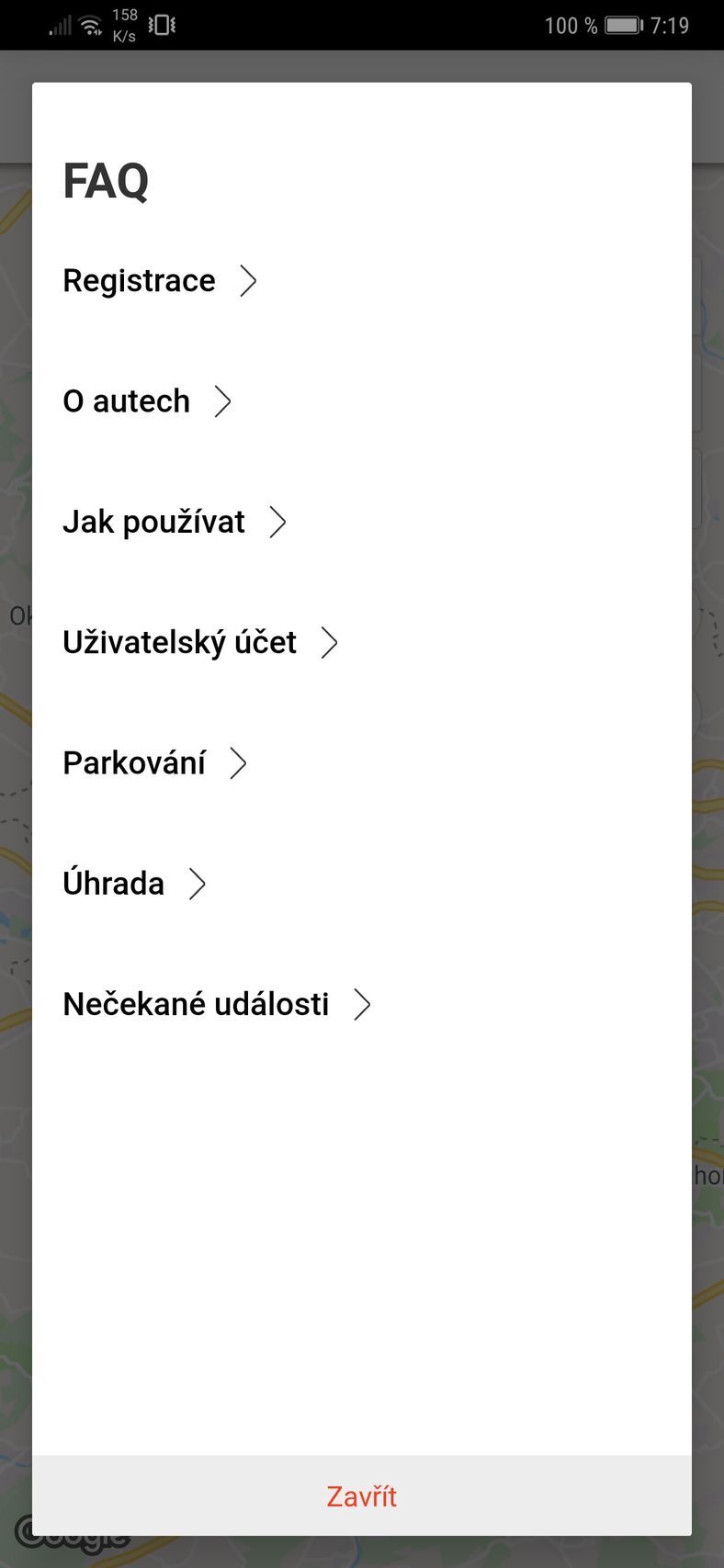Open the Uživatelský účet chevron
This screenshot has width=724, height=1568.
pyautogui.click(x=330, y=643)
